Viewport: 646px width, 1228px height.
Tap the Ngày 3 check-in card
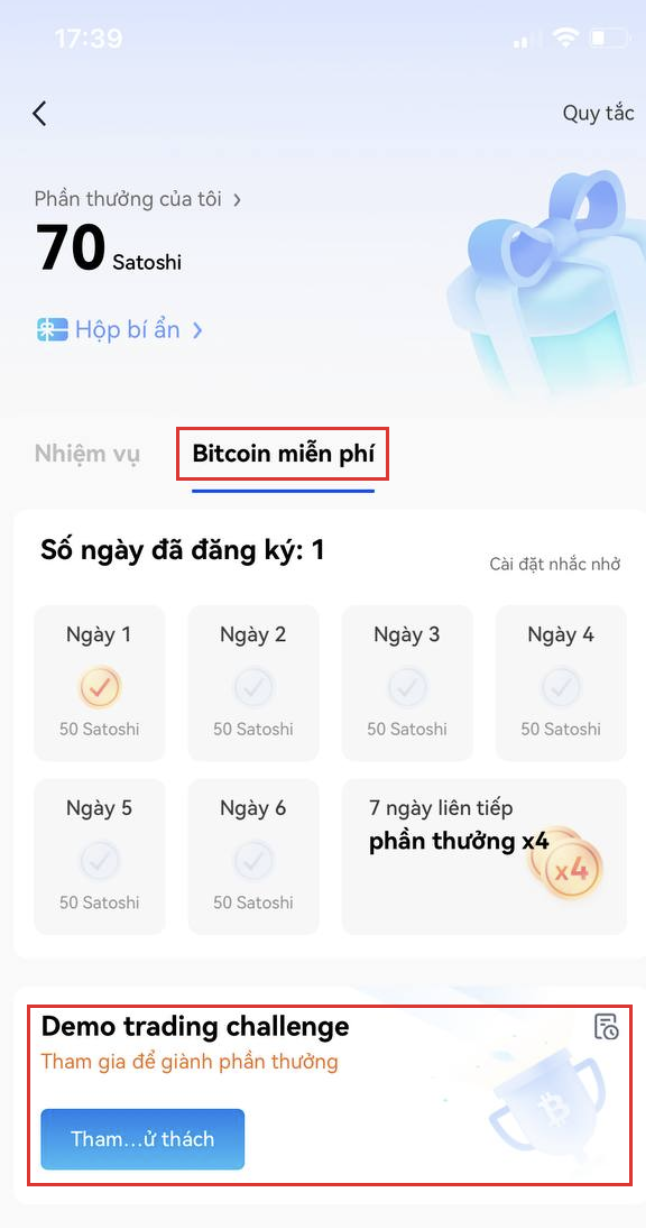[x=407, y=683]
